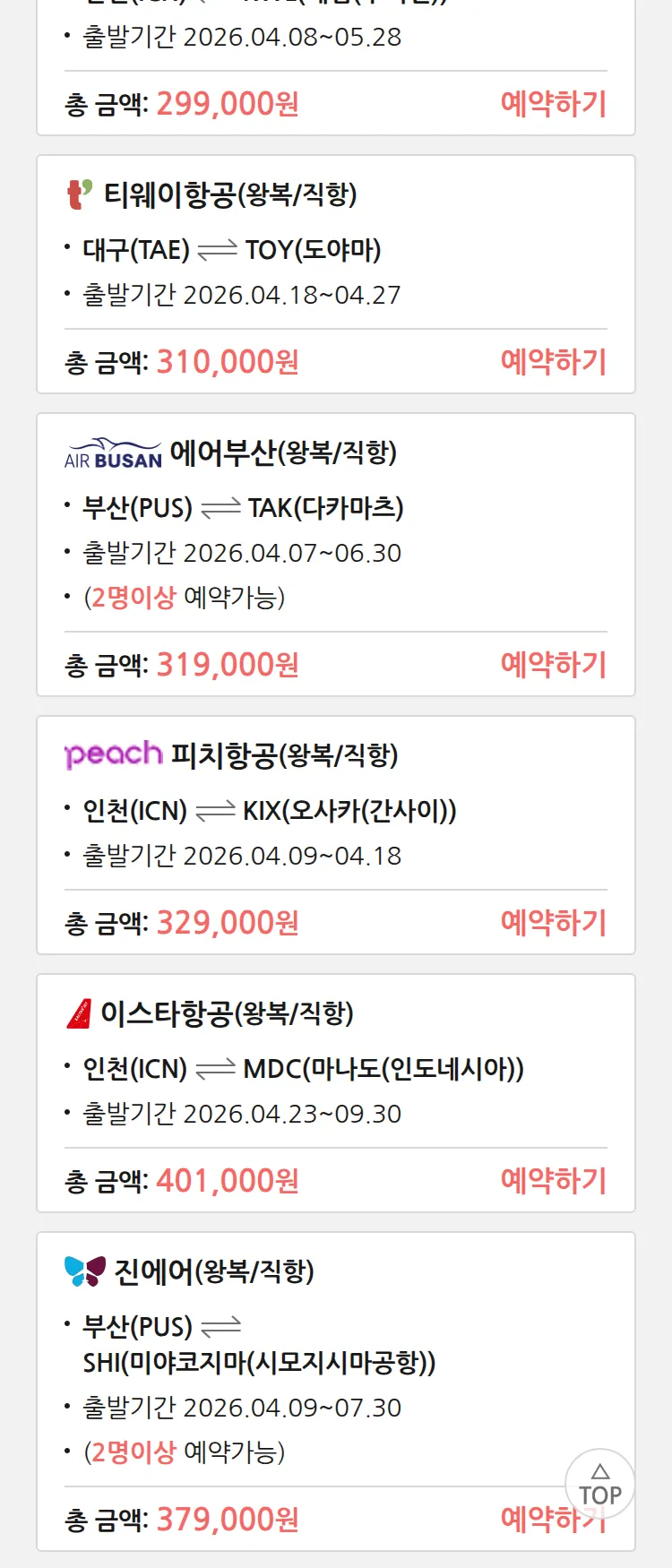
Task: Open the 피치항공 인천–오사카 fare card
Action: pyautogui.click(x=269, y=811)
